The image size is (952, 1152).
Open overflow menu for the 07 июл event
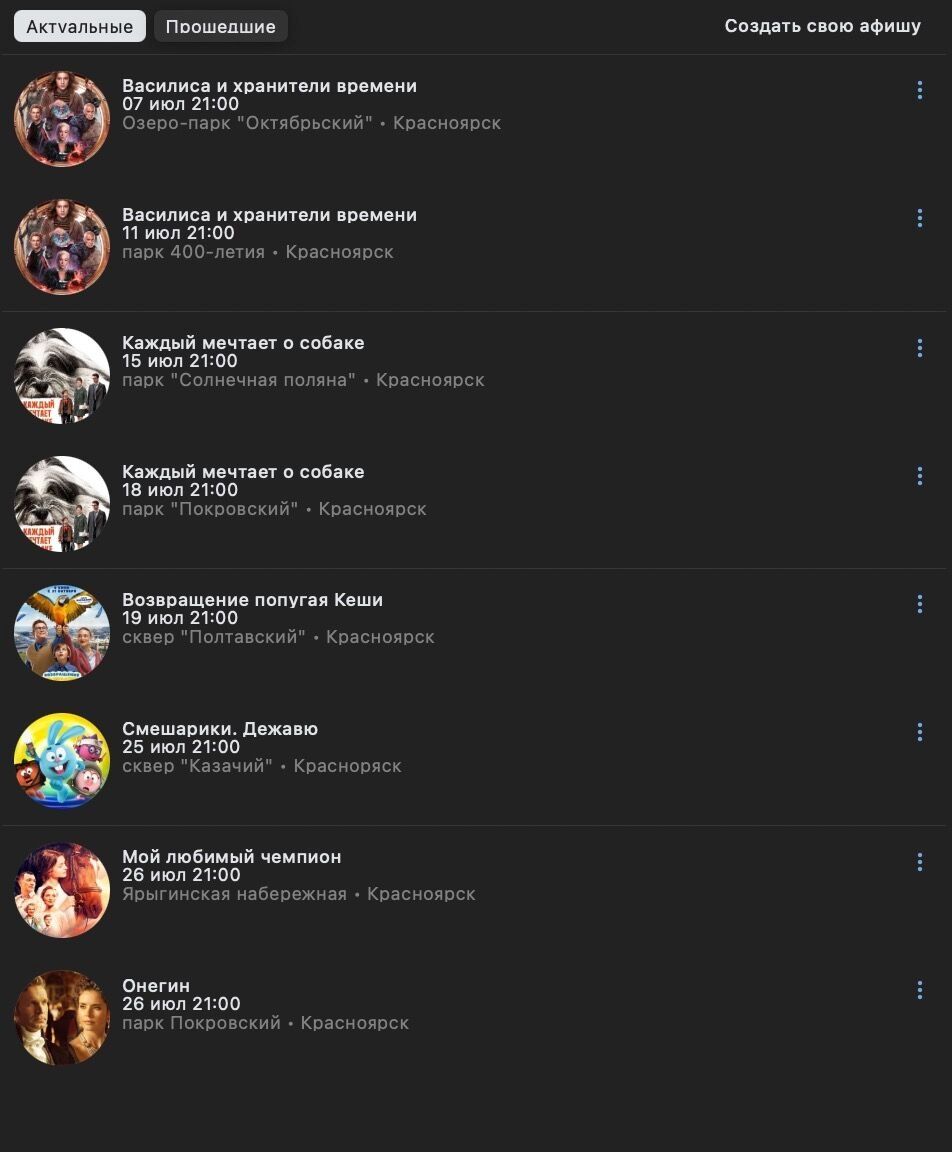click(x=919, y=91)
